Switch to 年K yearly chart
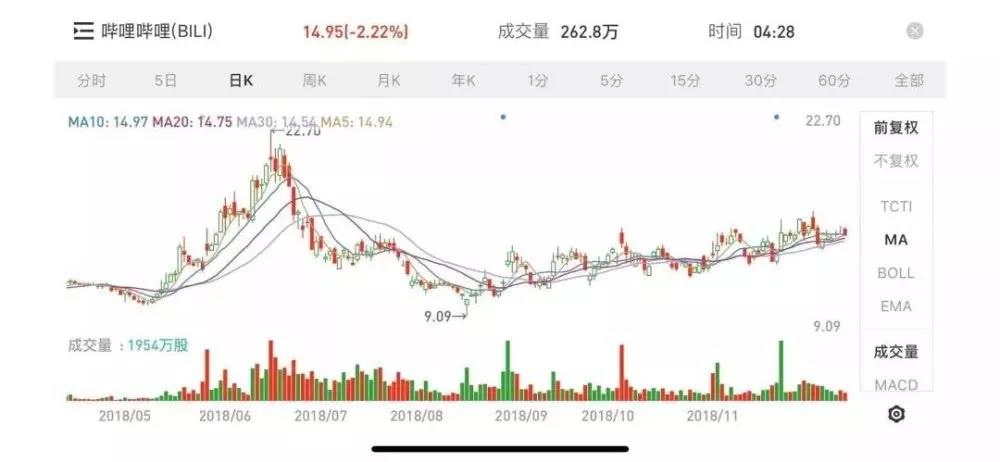This screenshot has width=1000, height=462. tap(463, 80)
